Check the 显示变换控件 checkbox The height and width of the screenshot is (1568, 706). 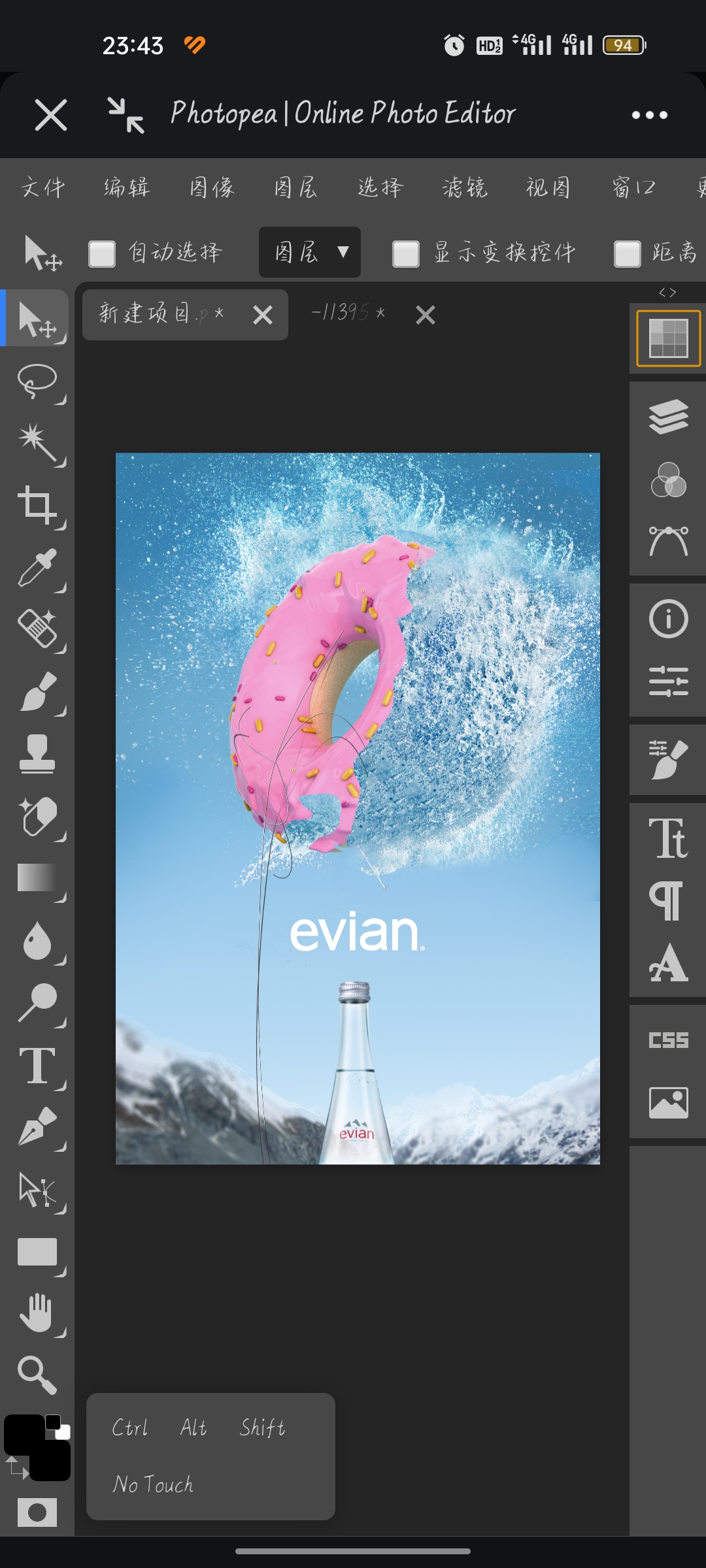(x=405, y=253)
